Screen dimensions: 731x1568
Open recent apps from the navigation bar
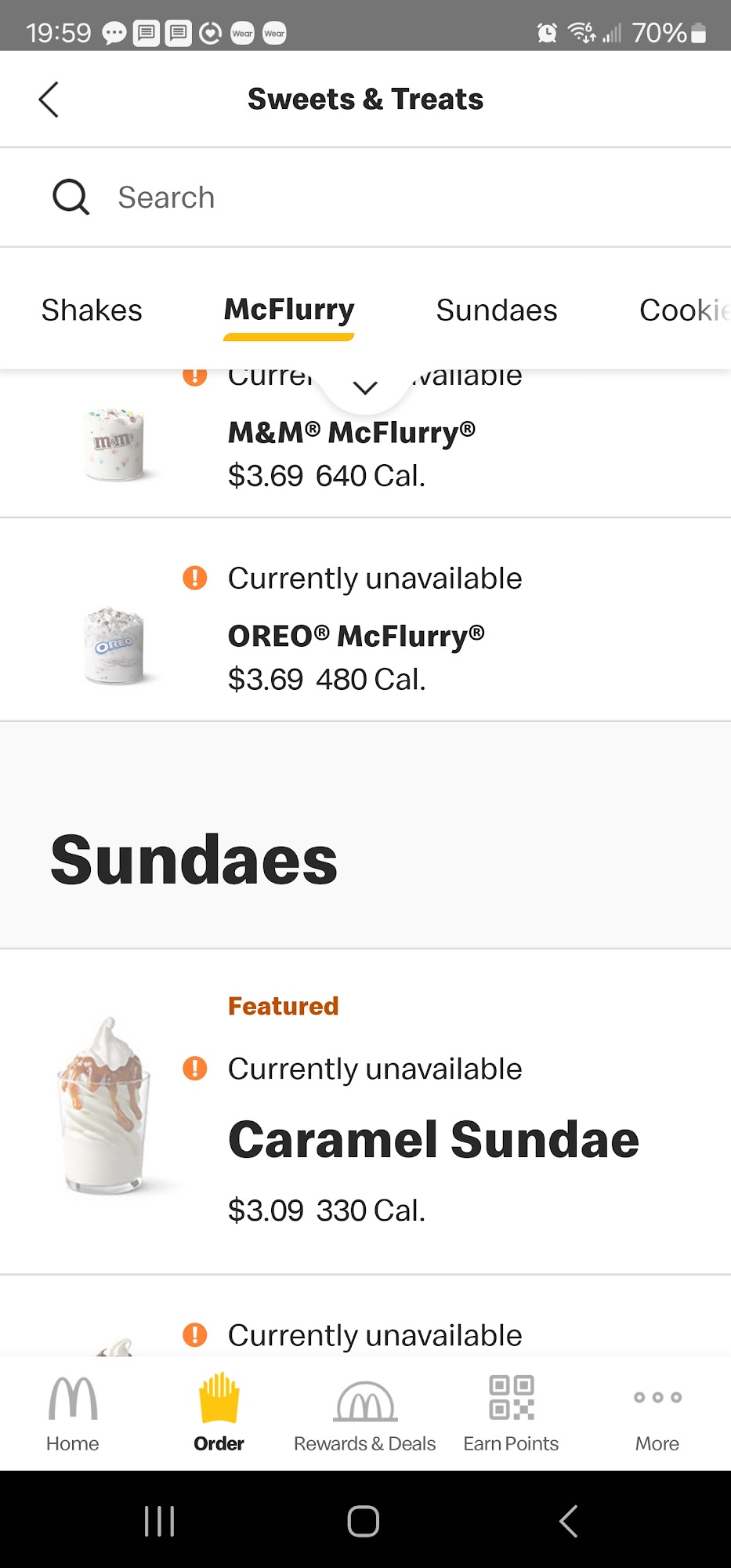160,1521
